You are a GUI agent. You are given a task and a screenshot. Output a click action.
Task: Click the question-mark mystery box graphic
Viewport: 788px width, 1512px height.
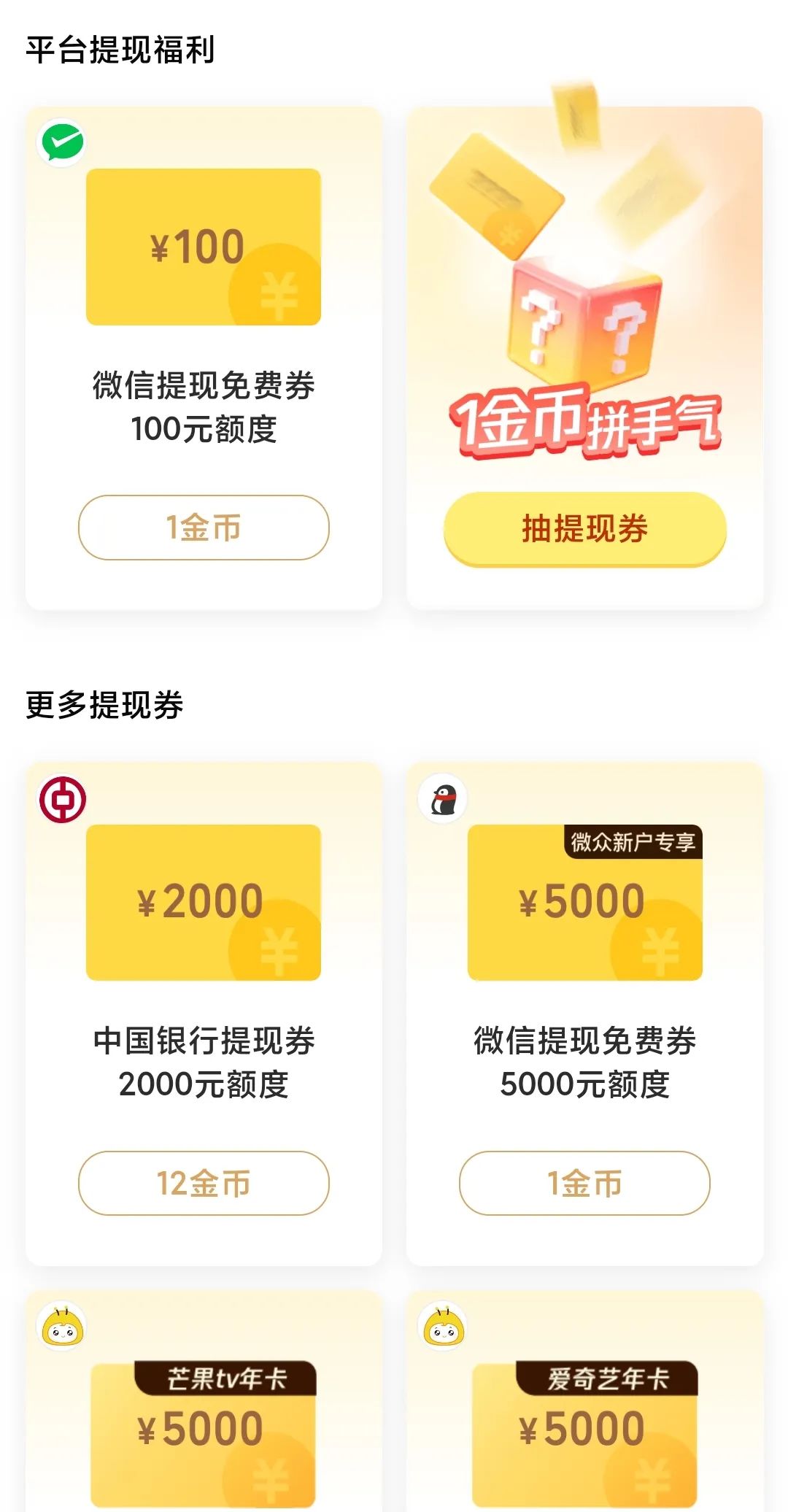(x=584, y=321)
